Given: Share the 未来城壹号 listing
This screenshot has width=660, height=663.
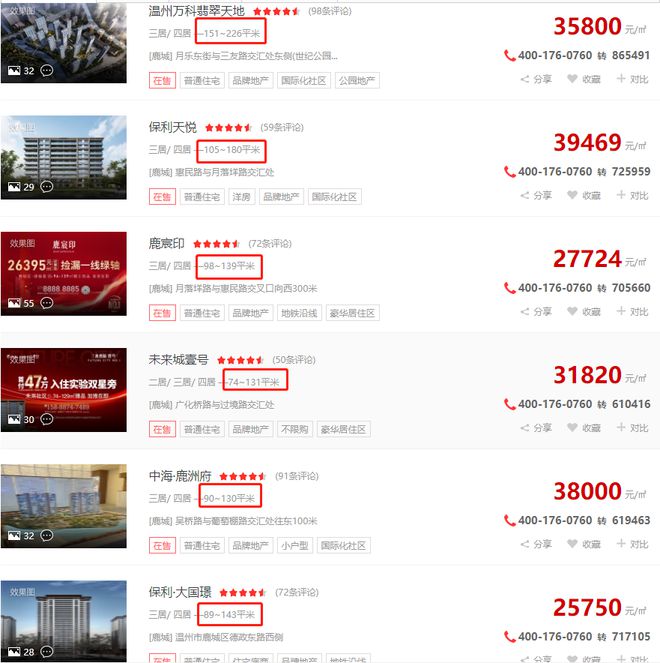Looking at the screenshot, I should (536, 428).
